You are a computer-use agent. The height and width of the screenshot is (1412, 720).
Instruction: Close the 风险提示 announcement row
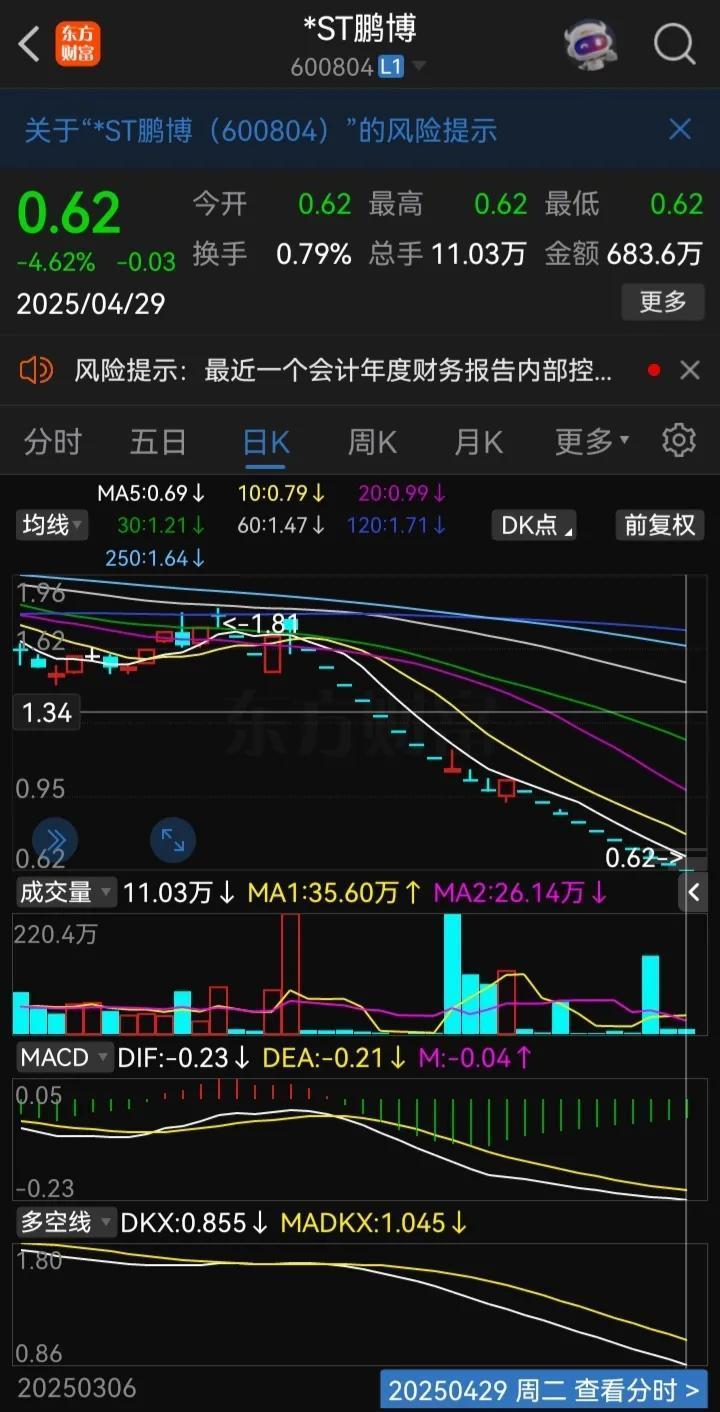click(x=690, y=371)
